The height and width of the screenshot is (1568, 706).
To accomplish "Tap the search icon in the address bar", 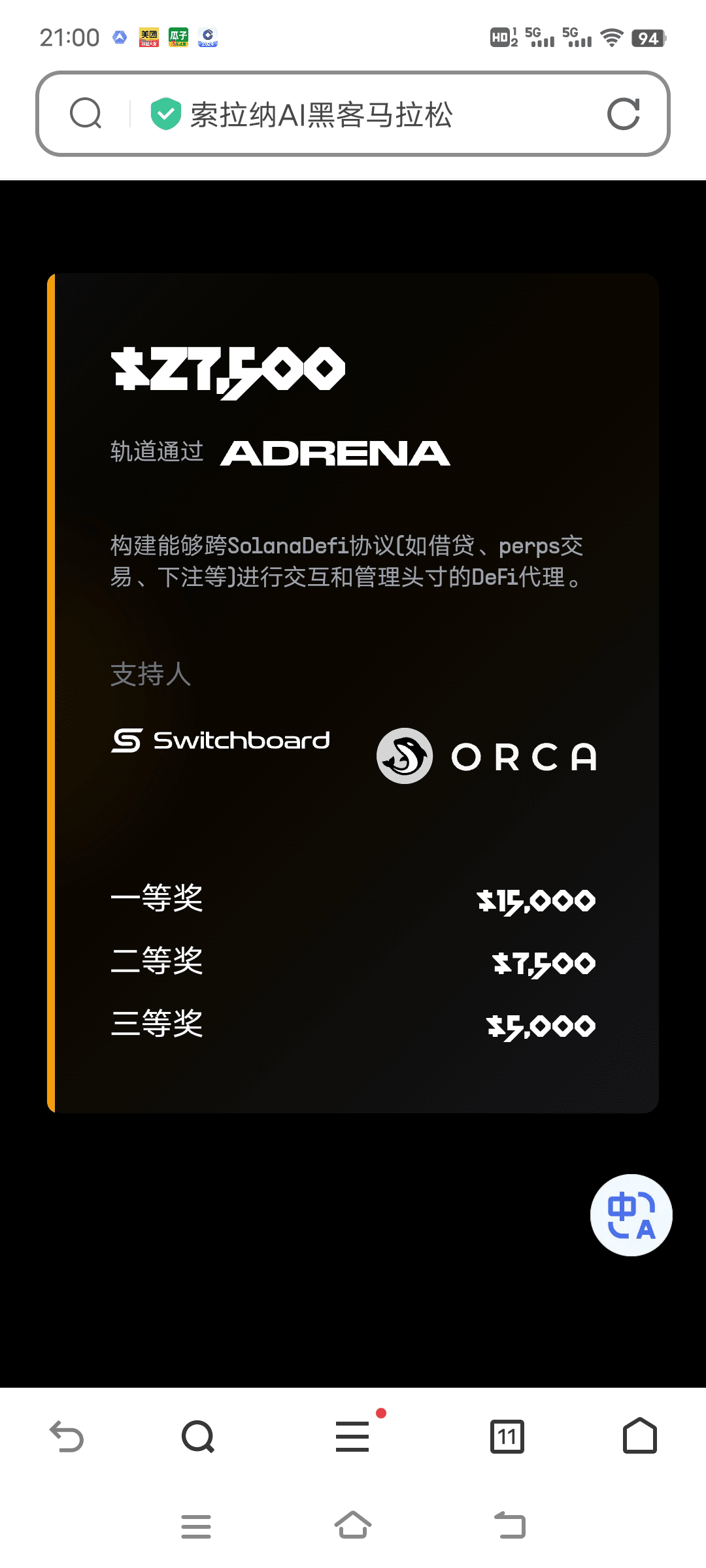I will (86, 114).
